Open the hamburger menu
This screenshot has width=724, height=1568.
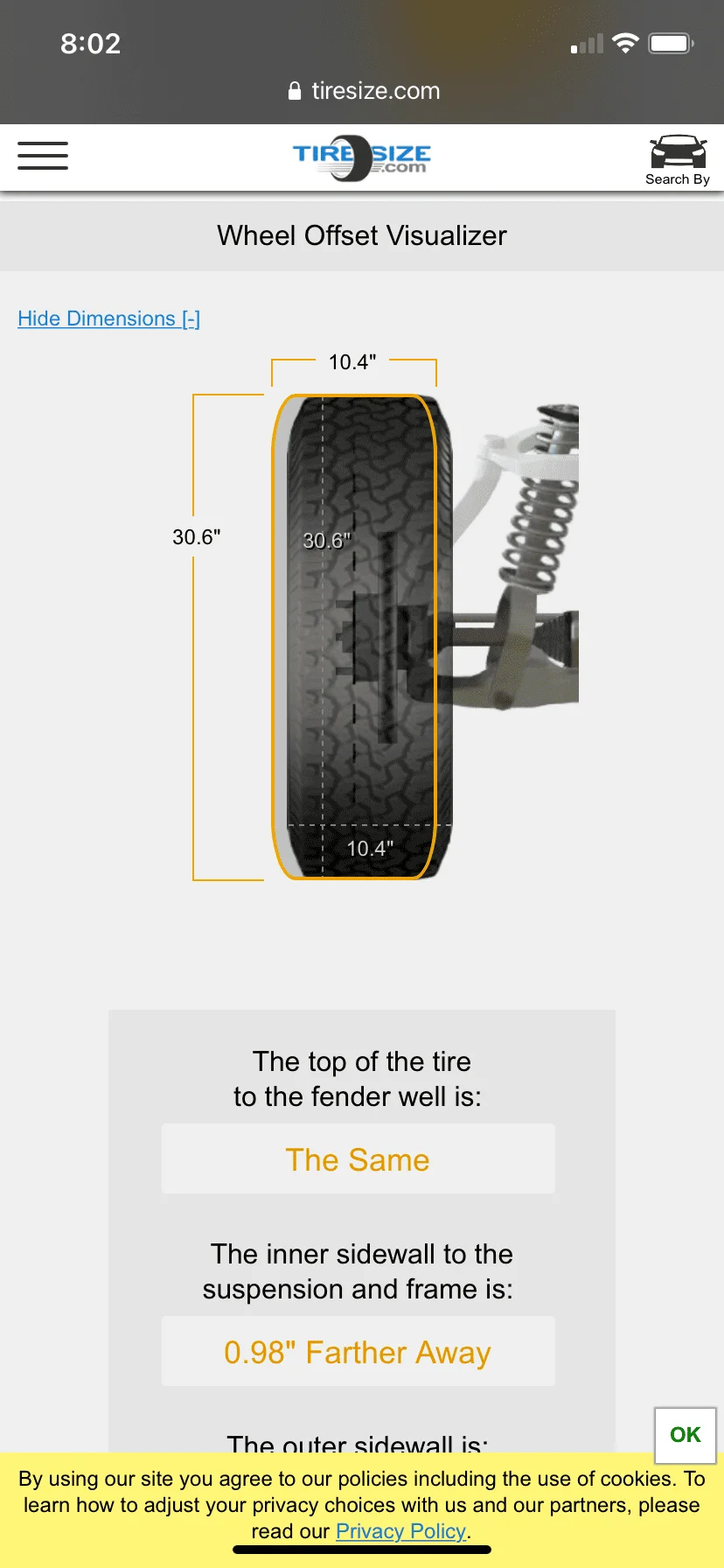pos(43,156)
